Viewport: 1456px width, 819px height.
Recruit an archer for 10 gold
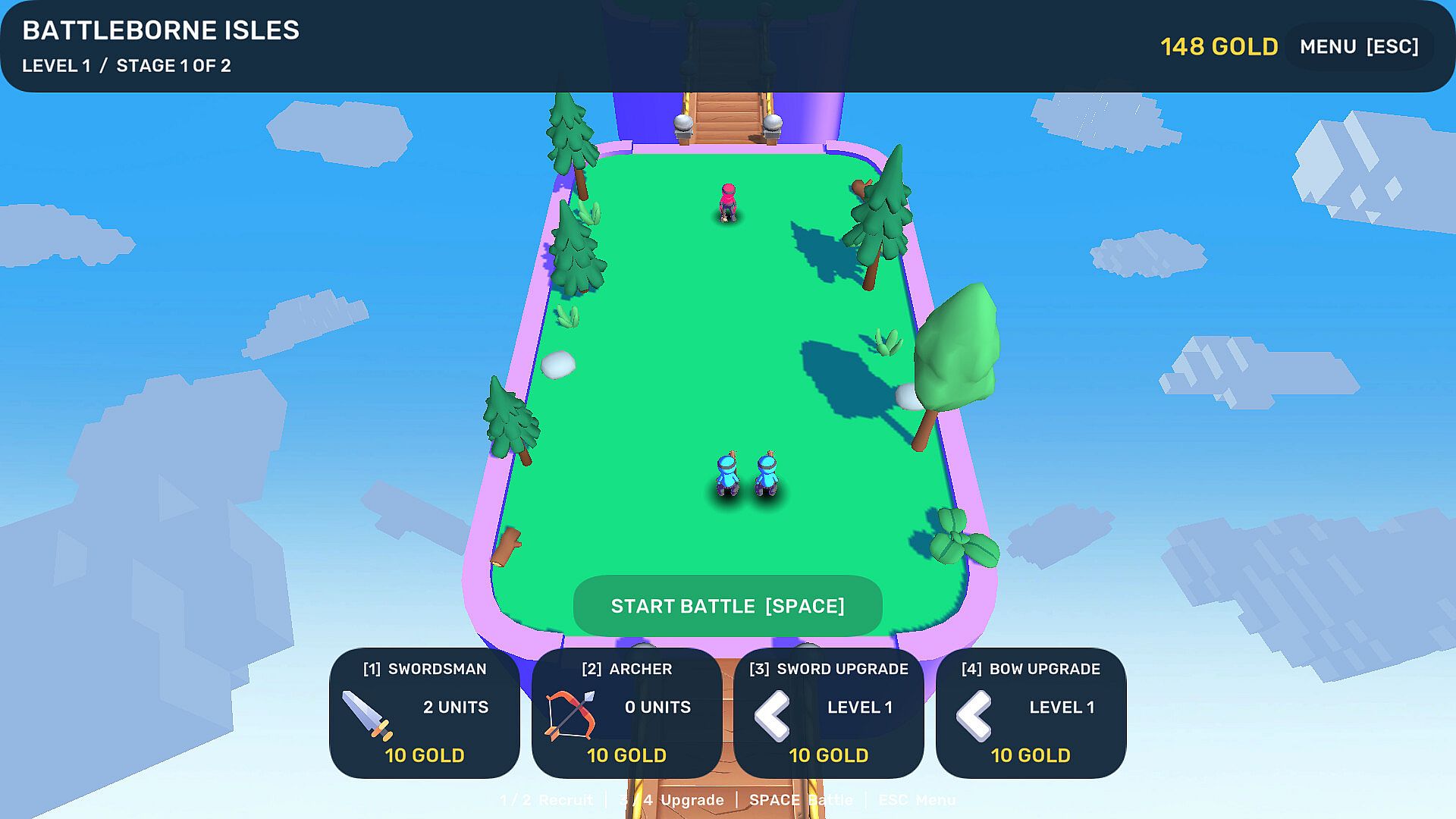tap(626, 713)
